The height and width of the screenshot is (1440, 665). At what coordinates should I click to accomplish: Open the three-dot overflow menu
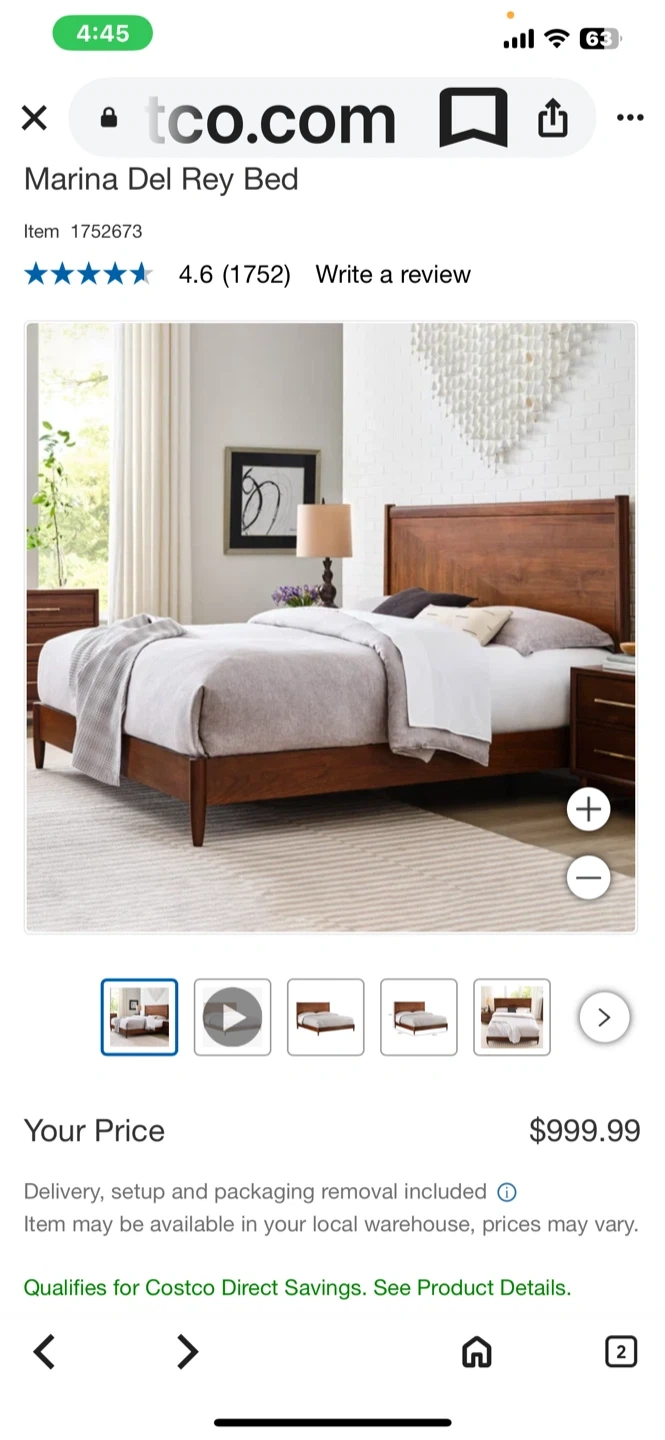(630, 118)
